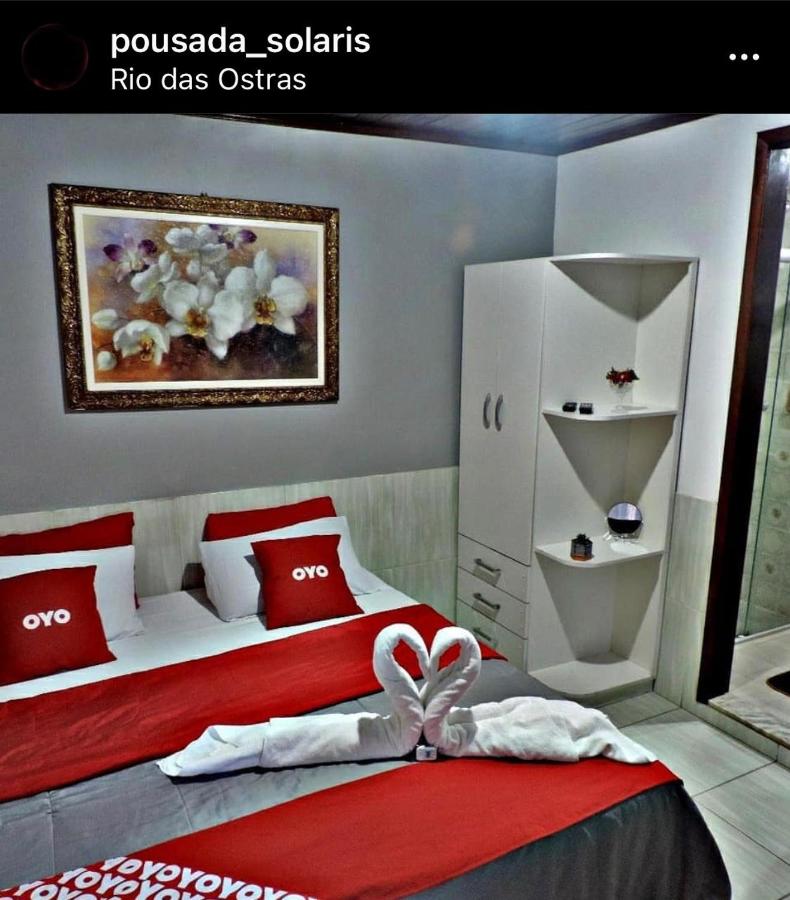Tap the hotel room post photo
Image resolution: width=790 pixels, height=900 pixels.
395,505
